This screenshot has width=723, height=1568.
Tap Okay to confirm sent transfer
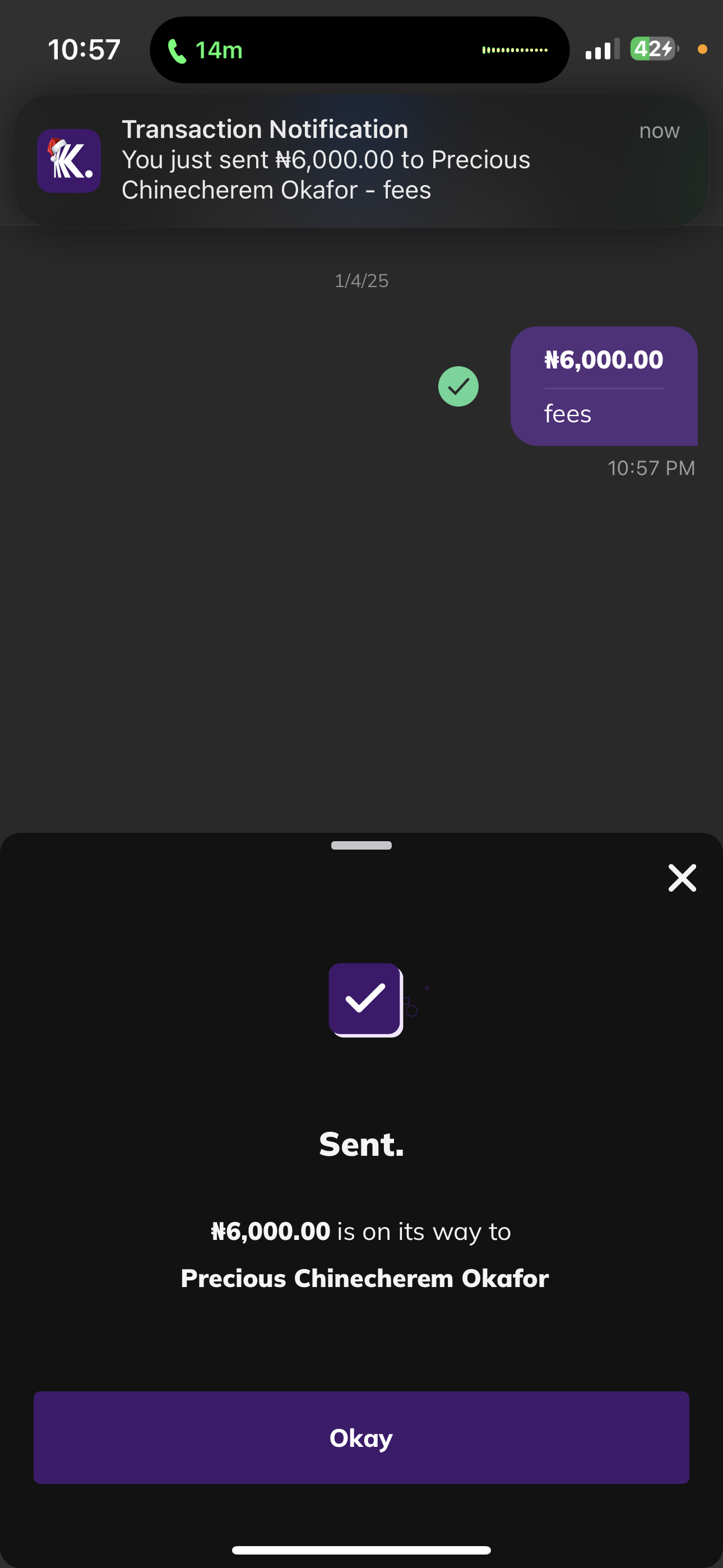click(361, 1437)
